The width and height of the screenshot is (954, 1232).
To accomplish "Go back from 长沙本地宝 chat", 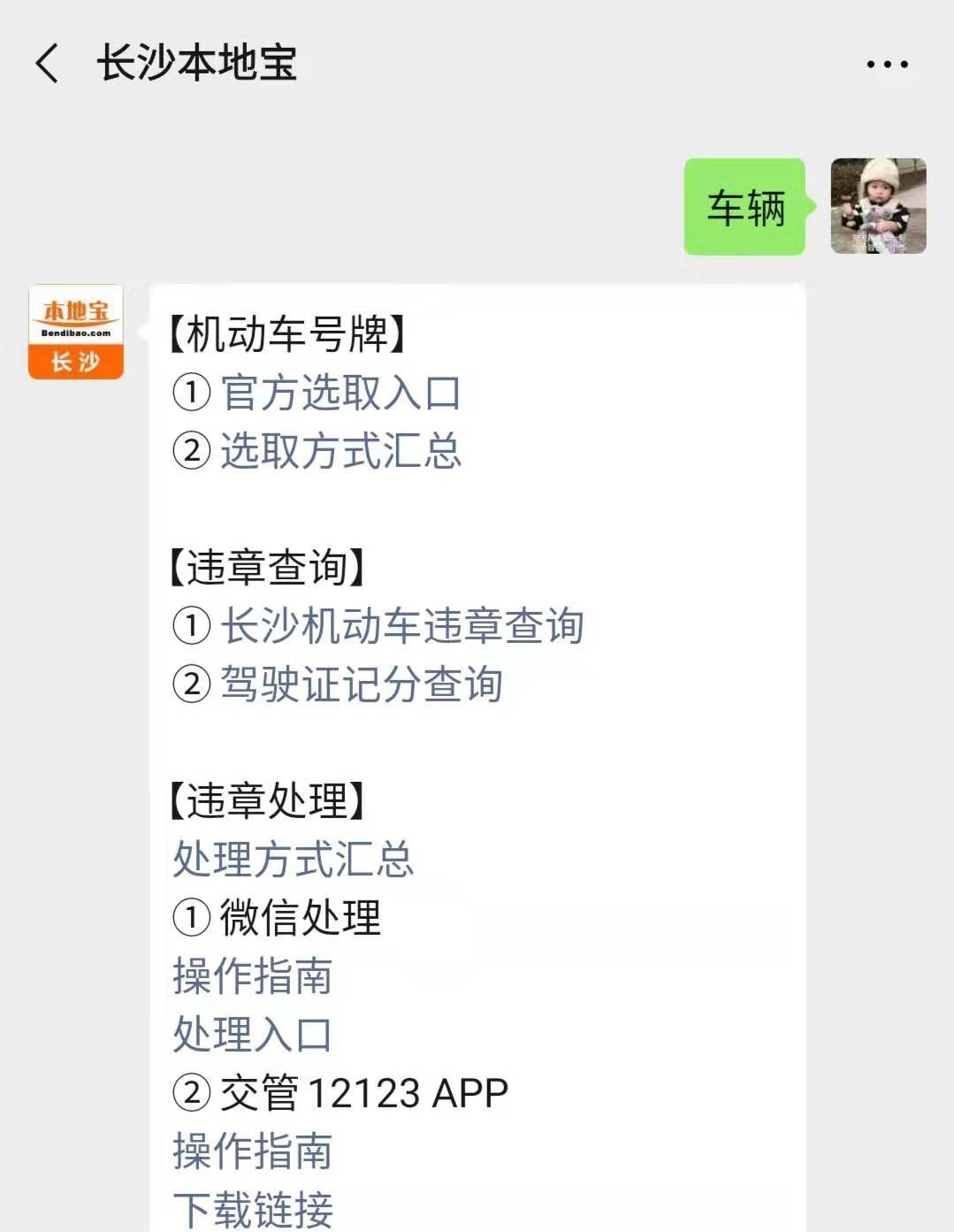I will pyautogui.click(x=48, y=64).
